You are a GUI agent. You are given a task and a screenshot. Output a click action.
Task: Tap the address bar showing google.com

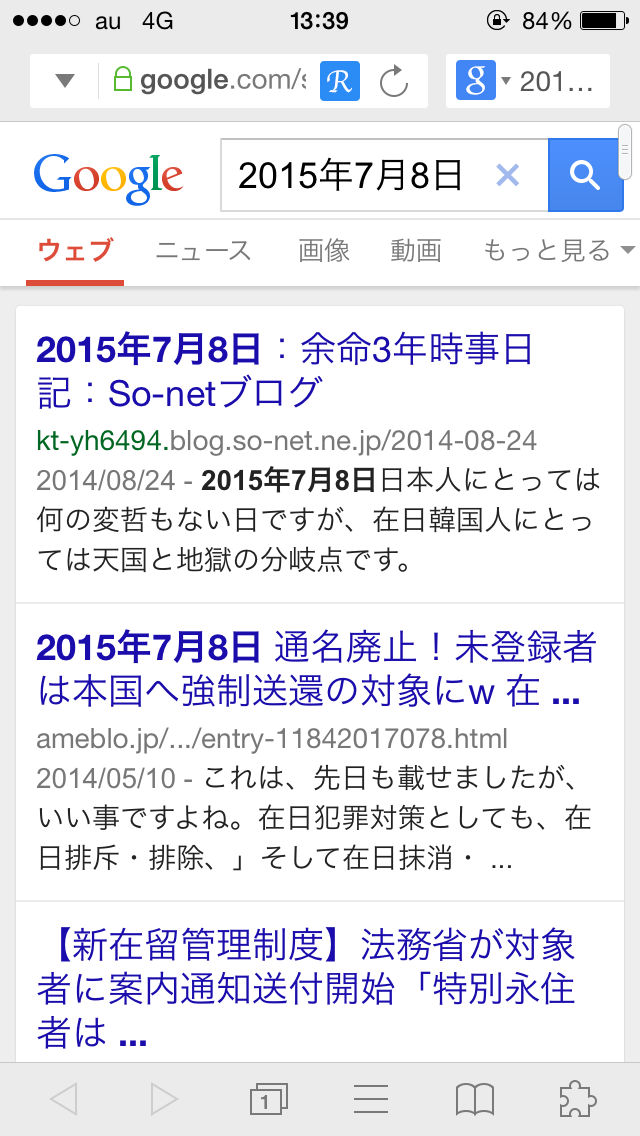click(220, 80)
